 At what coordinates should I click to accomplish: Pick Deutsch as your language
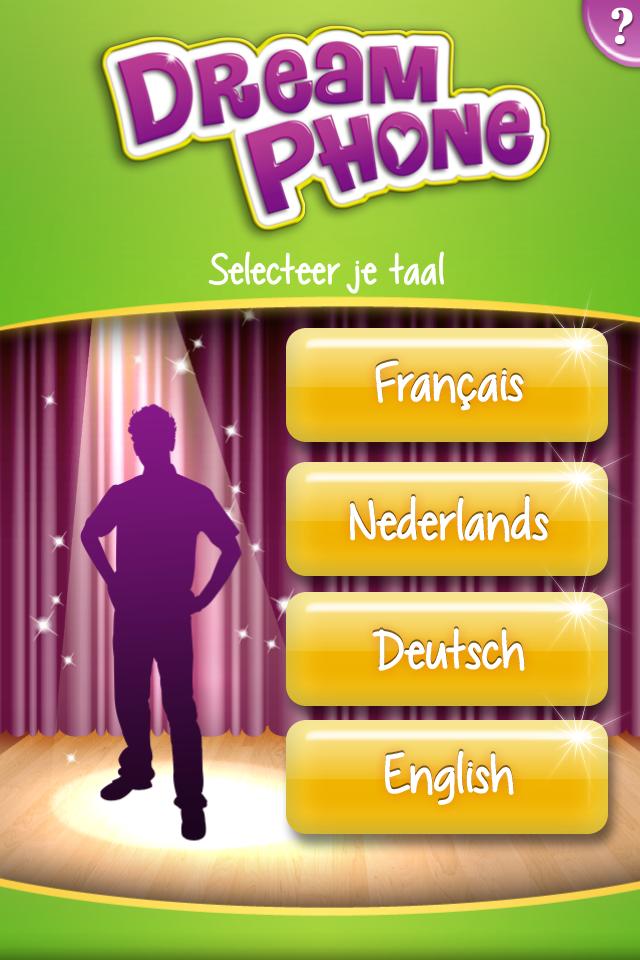(x=447, y=649)
